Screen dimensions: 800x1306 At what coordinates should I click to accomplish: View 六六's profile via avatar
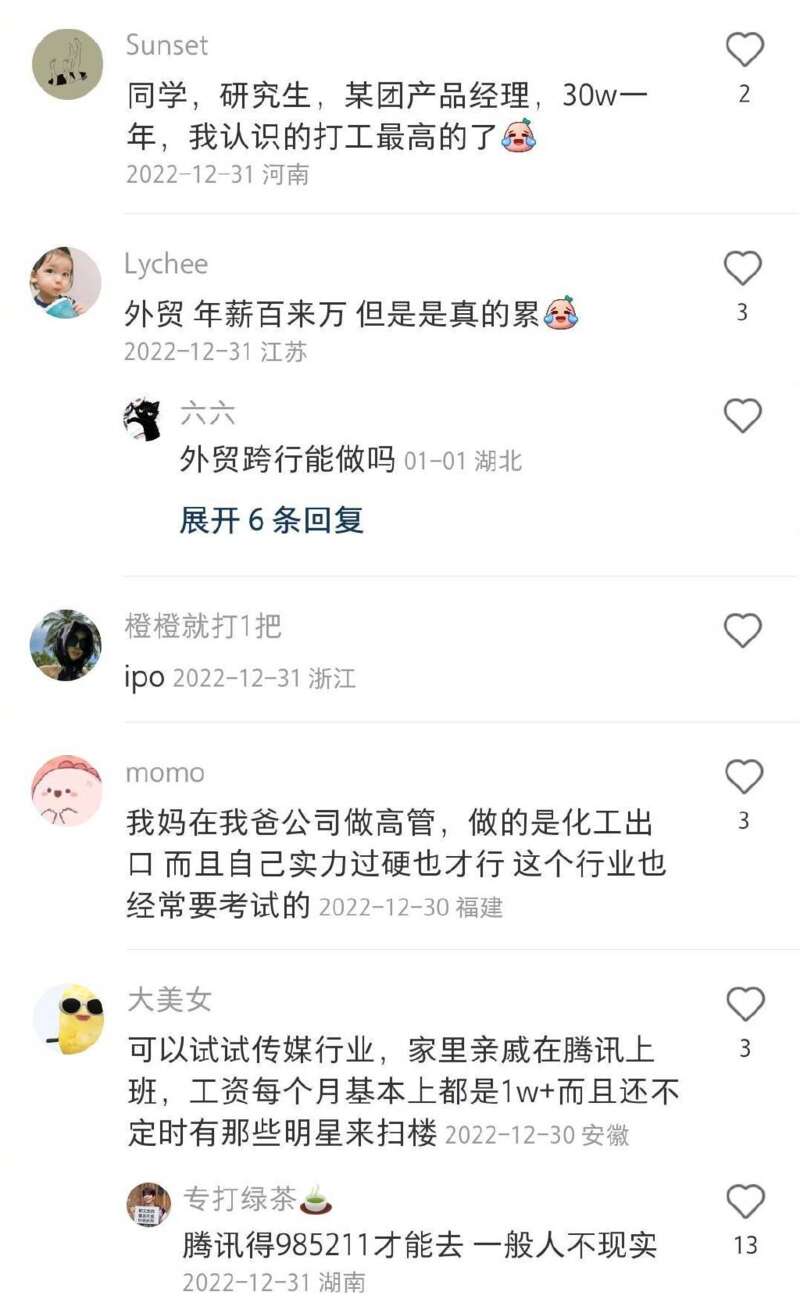143,419
